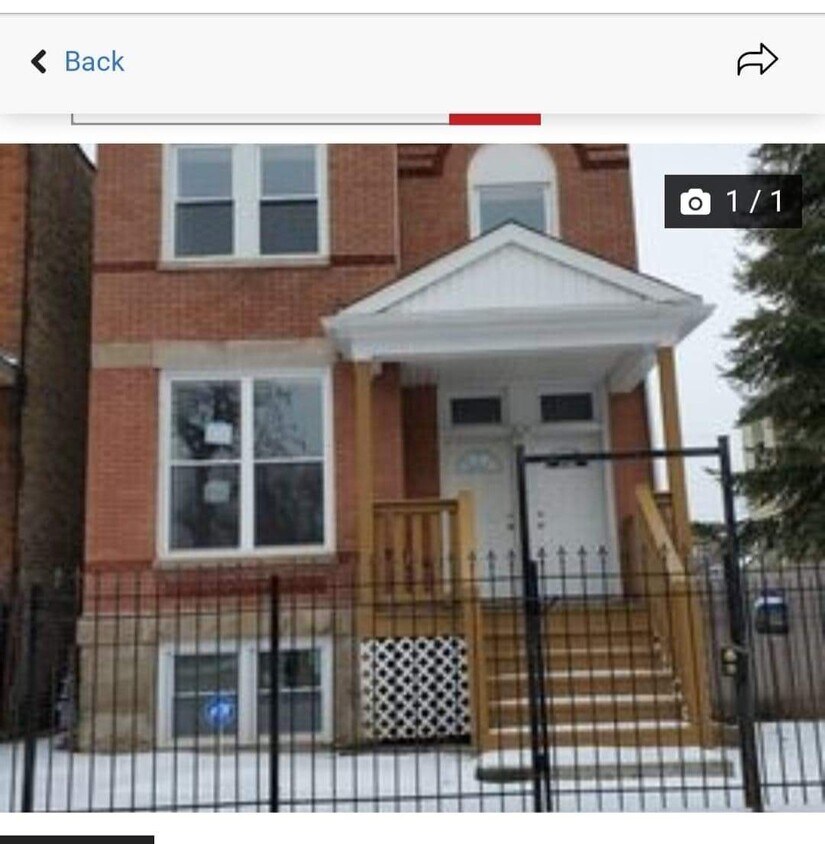Click the Back text link
Screen dimensions: 825x844
tap(92, 62)
